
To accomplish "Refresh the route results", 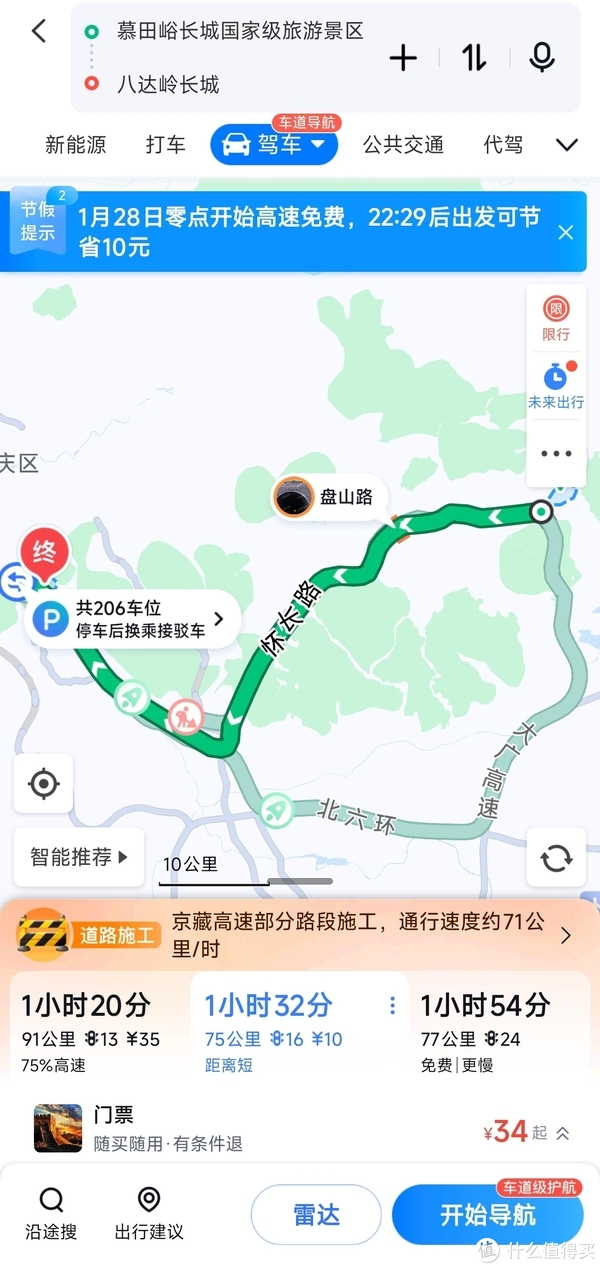I will click(x=556, y=857).
